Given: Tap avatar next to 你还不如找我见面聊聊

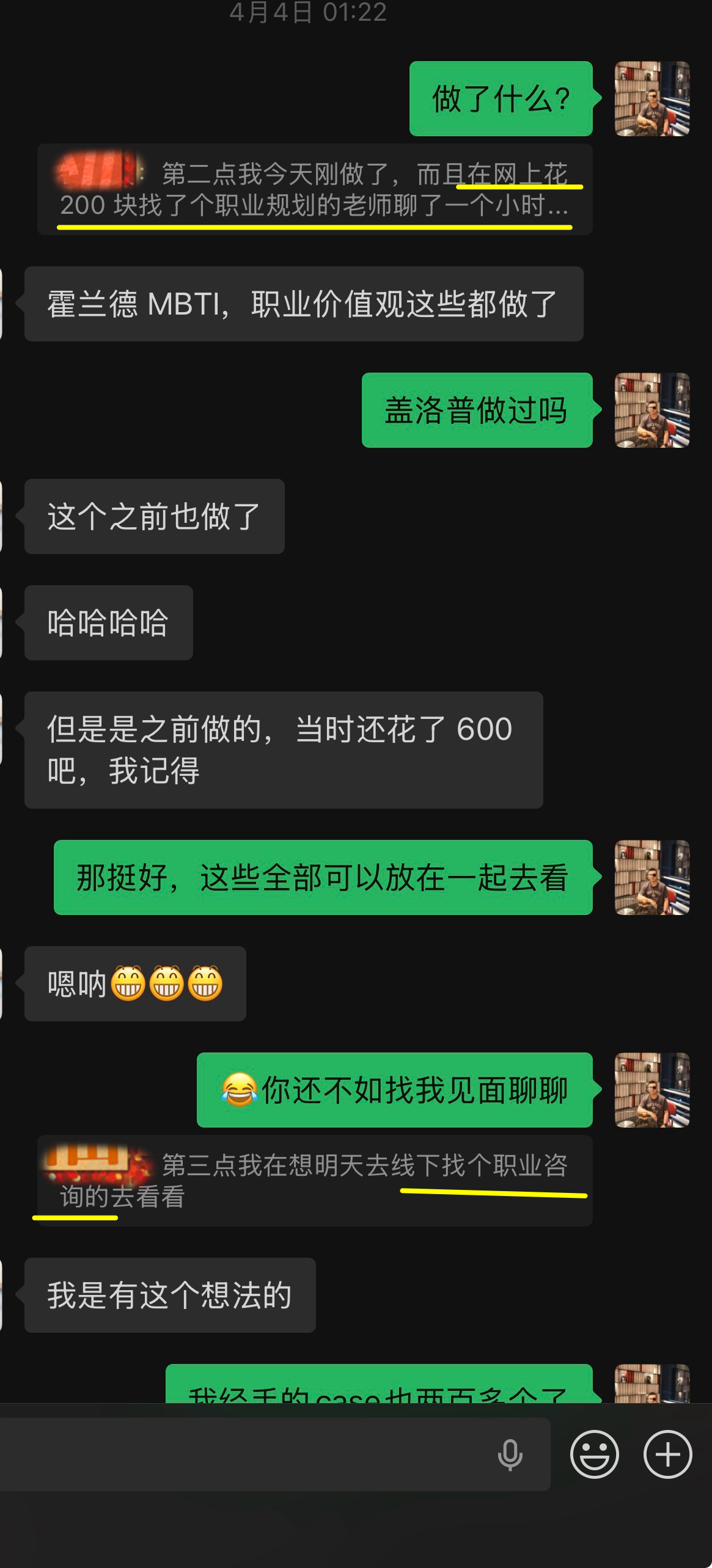Looking at the screenshot, I should [652, 1090].
